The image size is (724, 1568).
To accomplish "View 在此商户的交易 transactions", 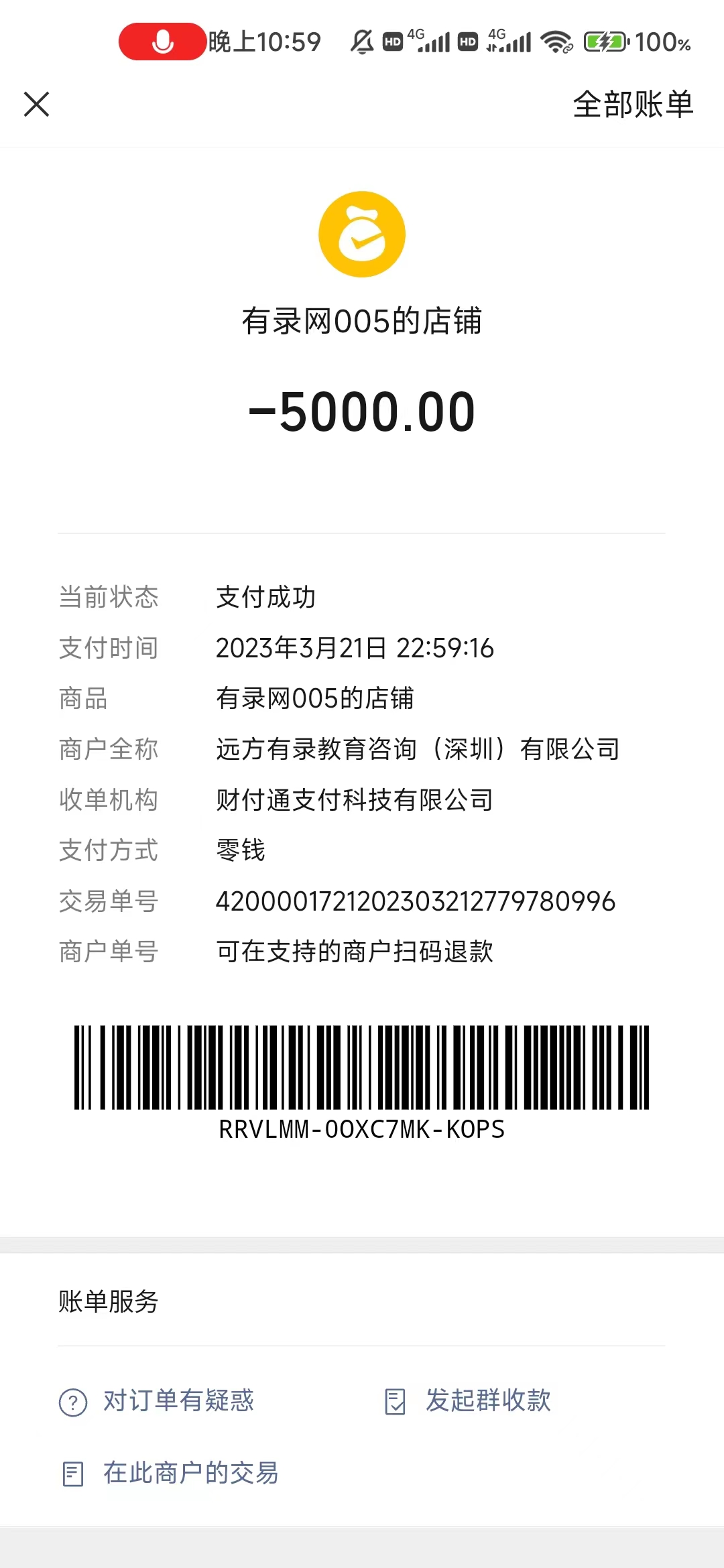I will coord(190,1474).
